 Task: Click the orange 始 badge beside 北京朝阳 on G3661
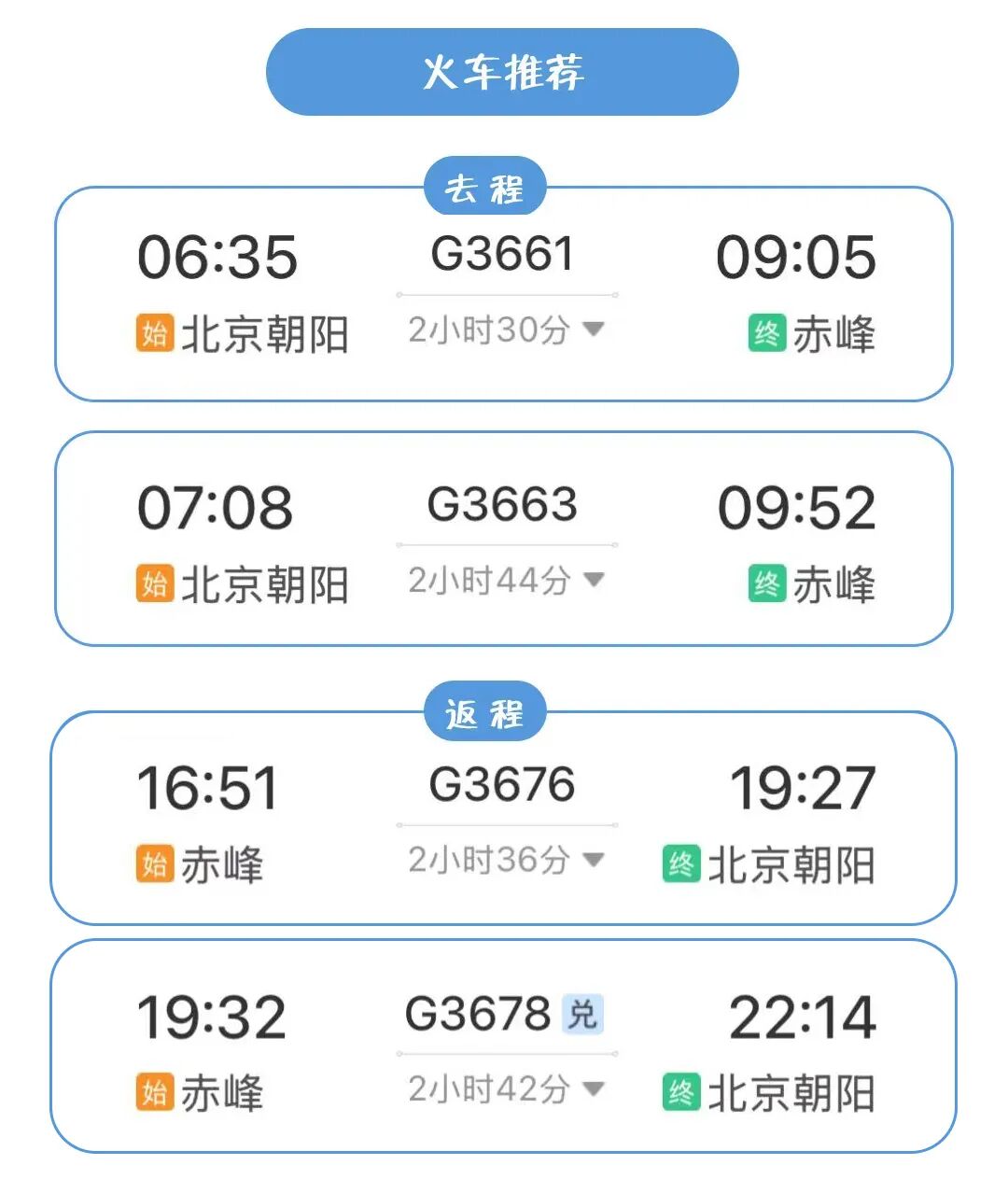(155, 332)
